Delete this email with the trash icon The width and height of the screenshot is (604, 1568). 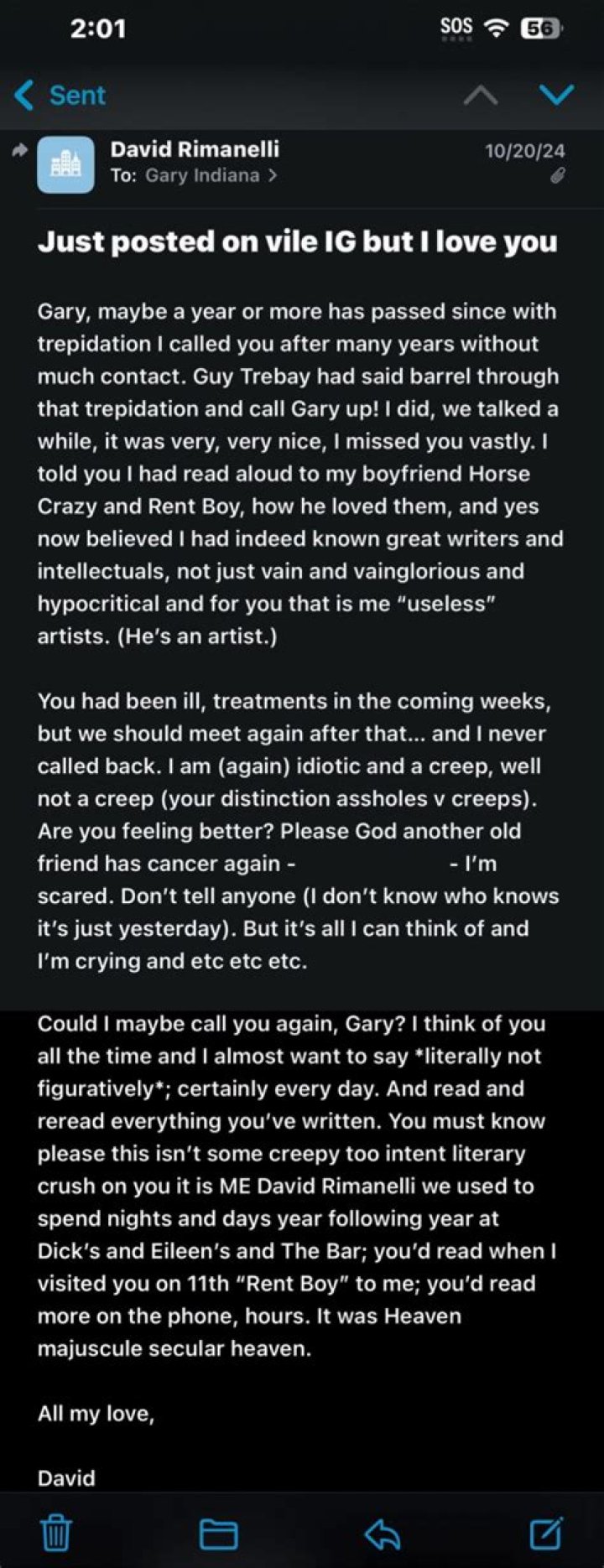point(56,1534)
